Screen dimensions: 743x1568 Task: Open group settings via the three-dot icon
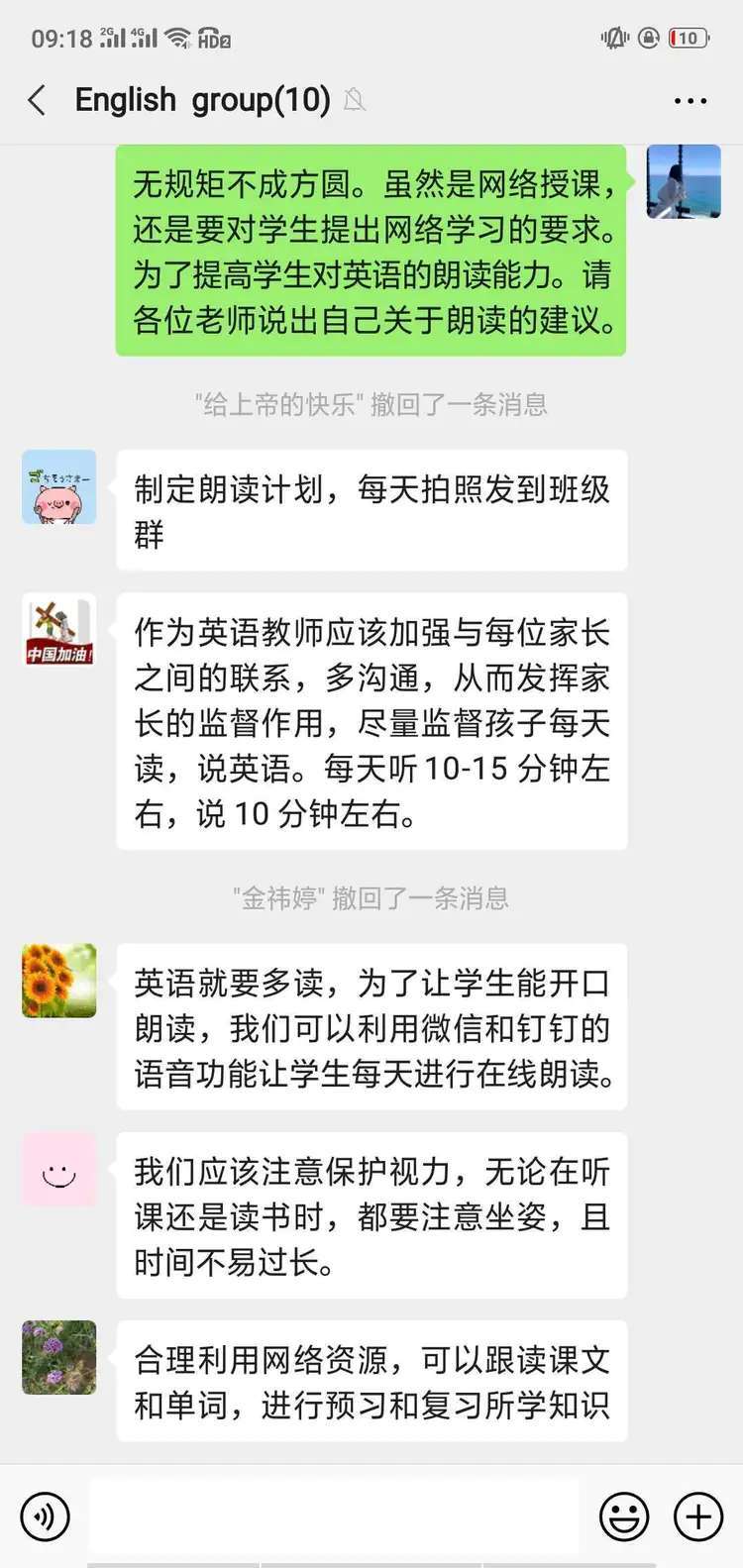click(x=690, y=100)
